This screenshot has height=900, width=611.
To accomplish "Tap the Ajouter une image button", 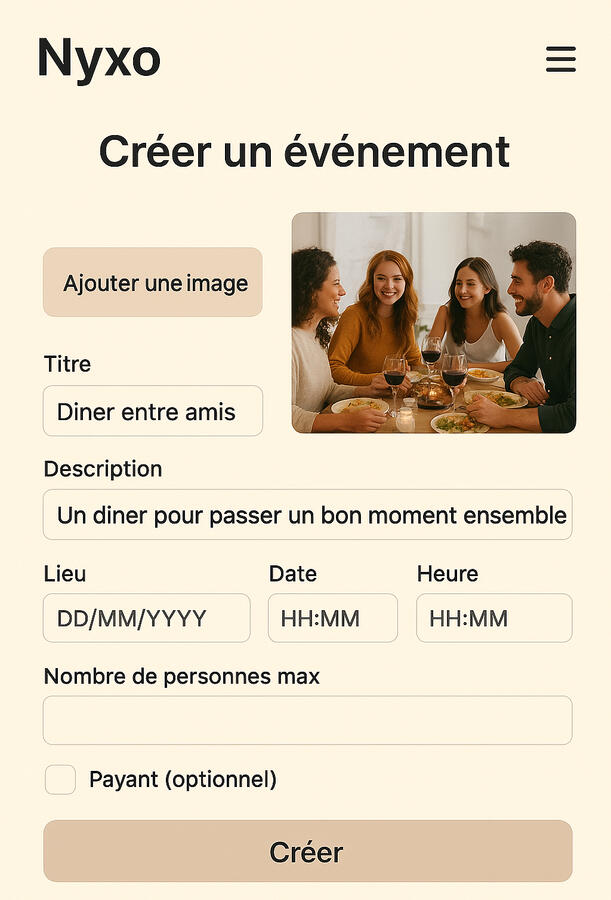I will coord(153,283).
